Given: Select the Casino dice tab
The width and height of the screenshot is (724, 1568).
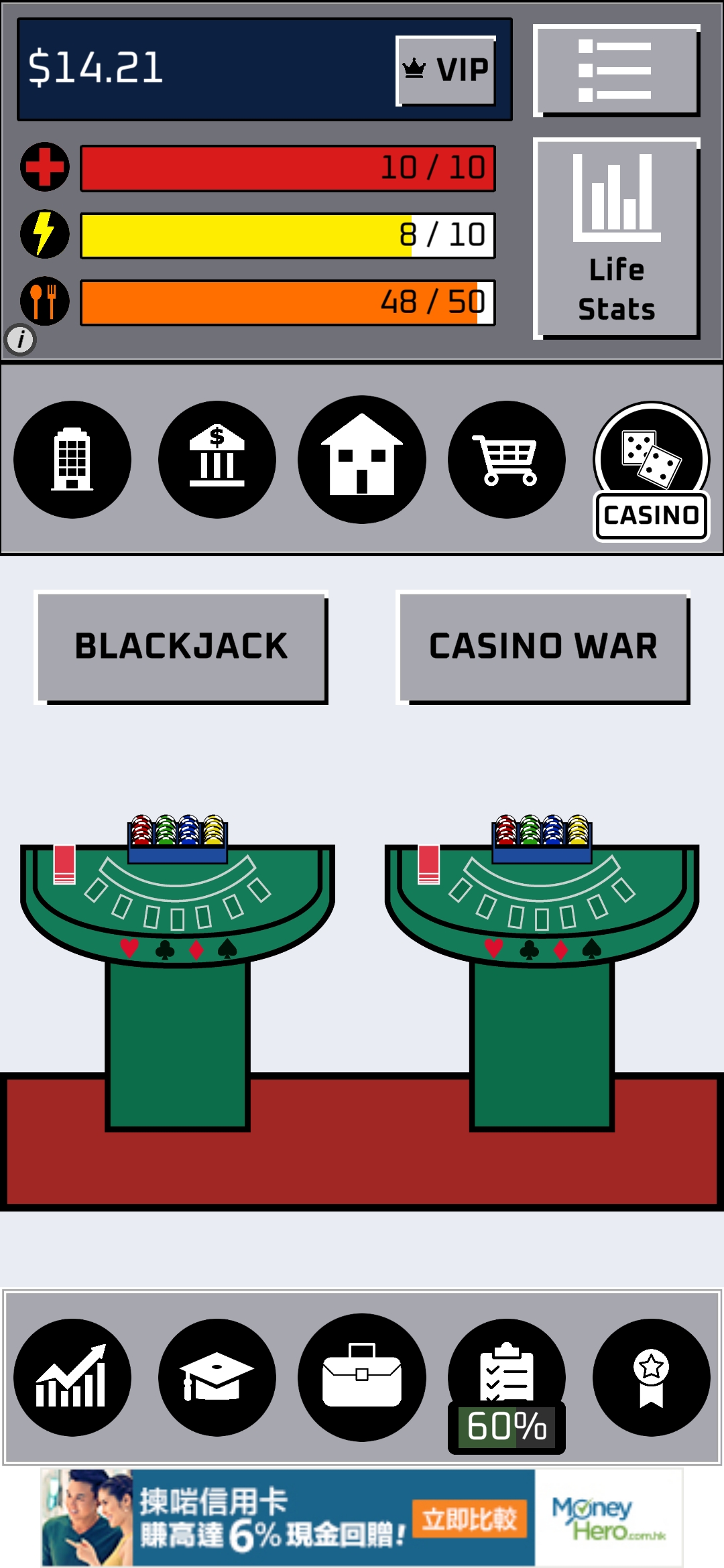Looking at the screenshot, I should (651, 469).
